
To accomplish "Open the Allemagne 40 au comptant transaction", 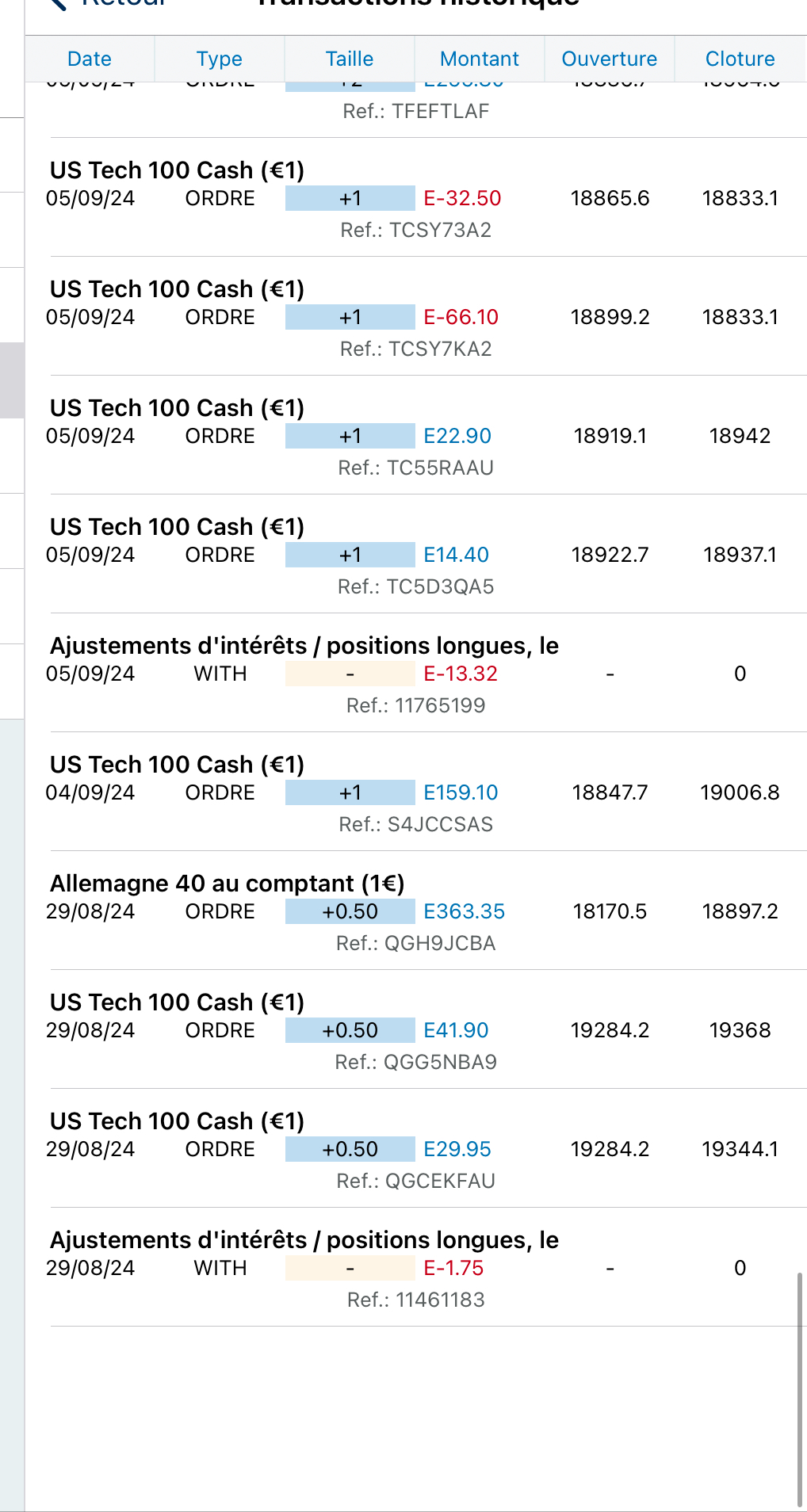I will (415, 911).
